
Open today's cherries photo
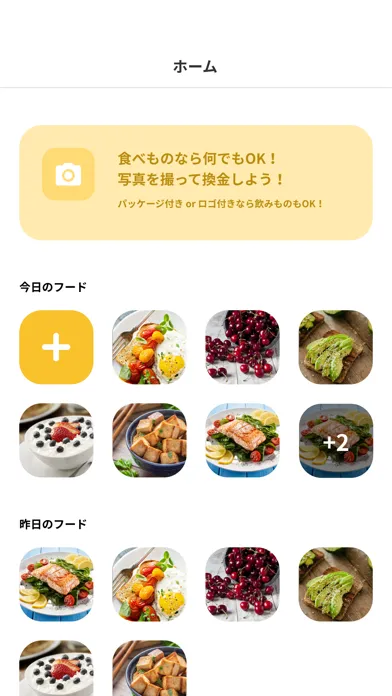(x=242, y=347)
